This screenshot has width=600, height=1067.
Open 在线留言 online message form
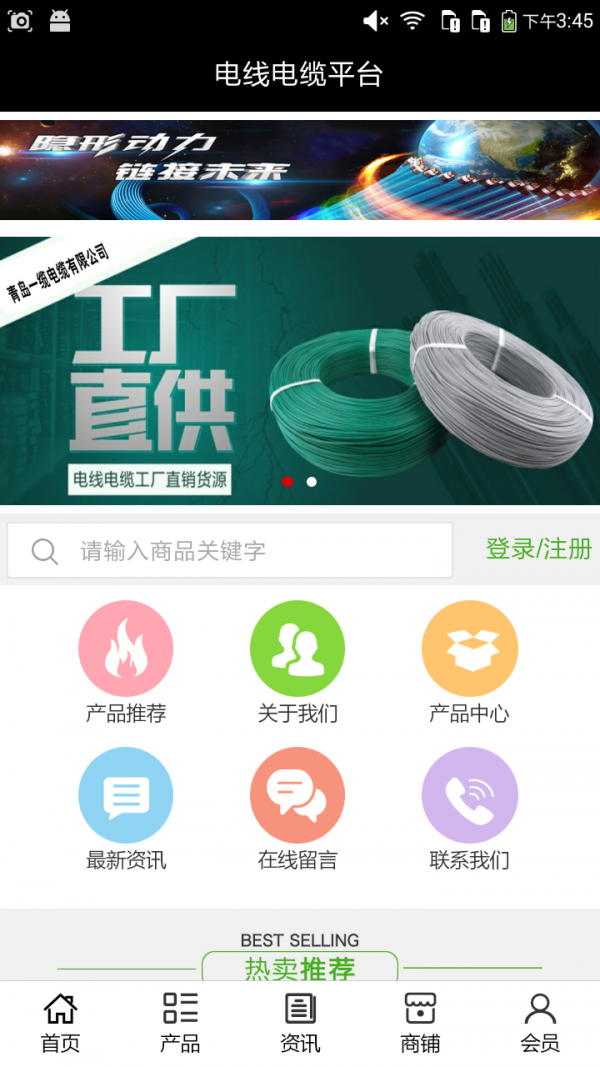(x=297, y=807)
